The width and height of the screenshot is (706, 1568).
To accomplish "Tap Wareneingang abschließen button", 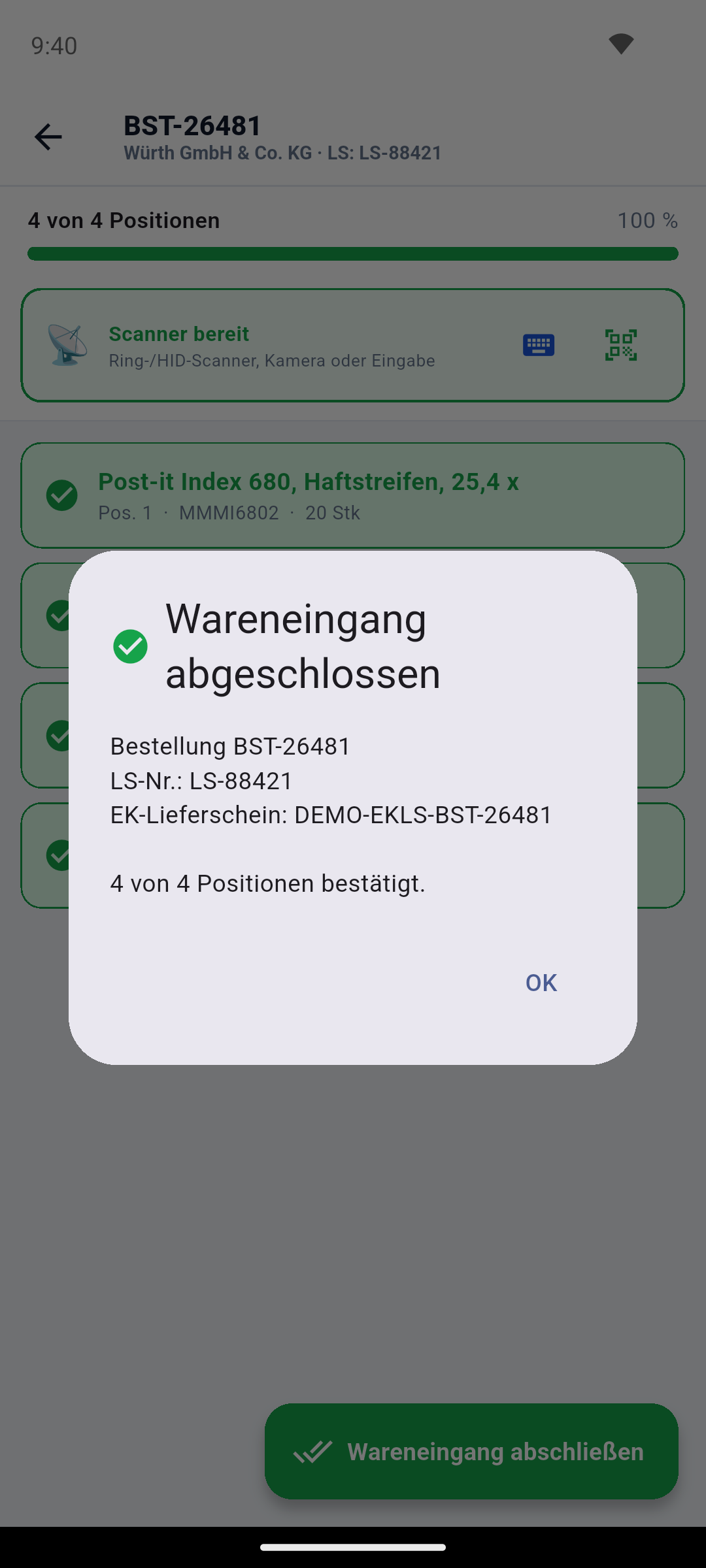I will point(471,1451).
